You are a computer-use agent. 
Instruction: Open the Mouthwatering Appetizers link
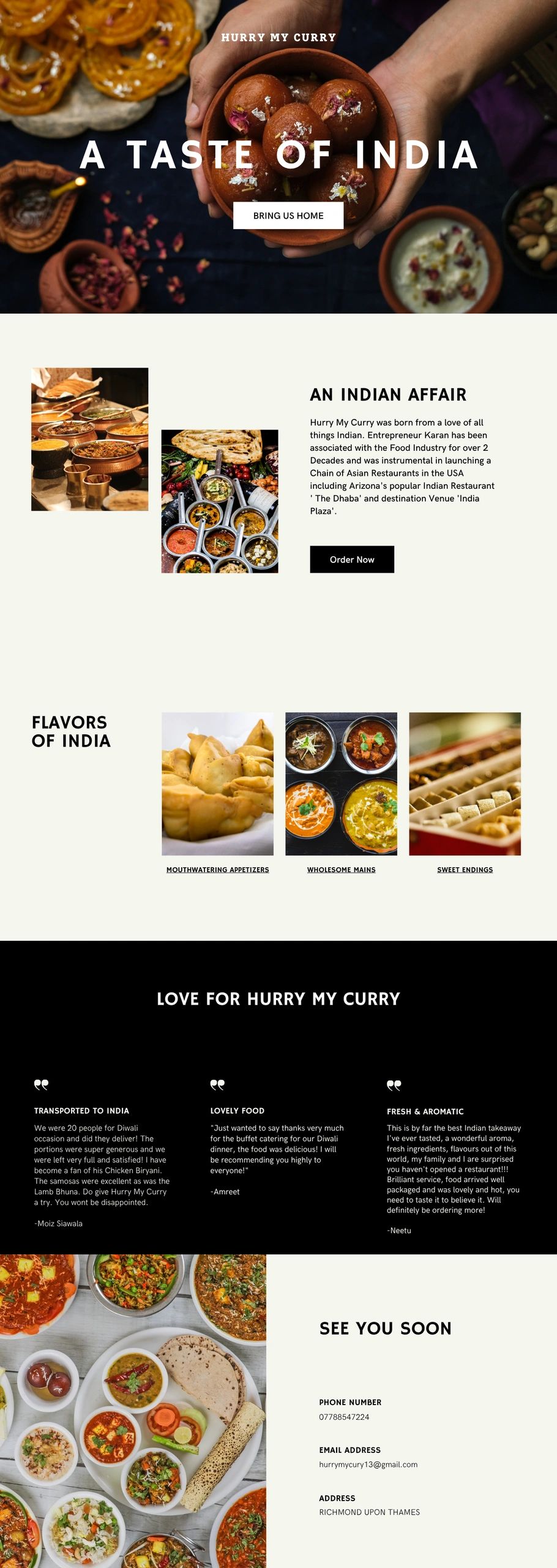[x=217, y=870]
